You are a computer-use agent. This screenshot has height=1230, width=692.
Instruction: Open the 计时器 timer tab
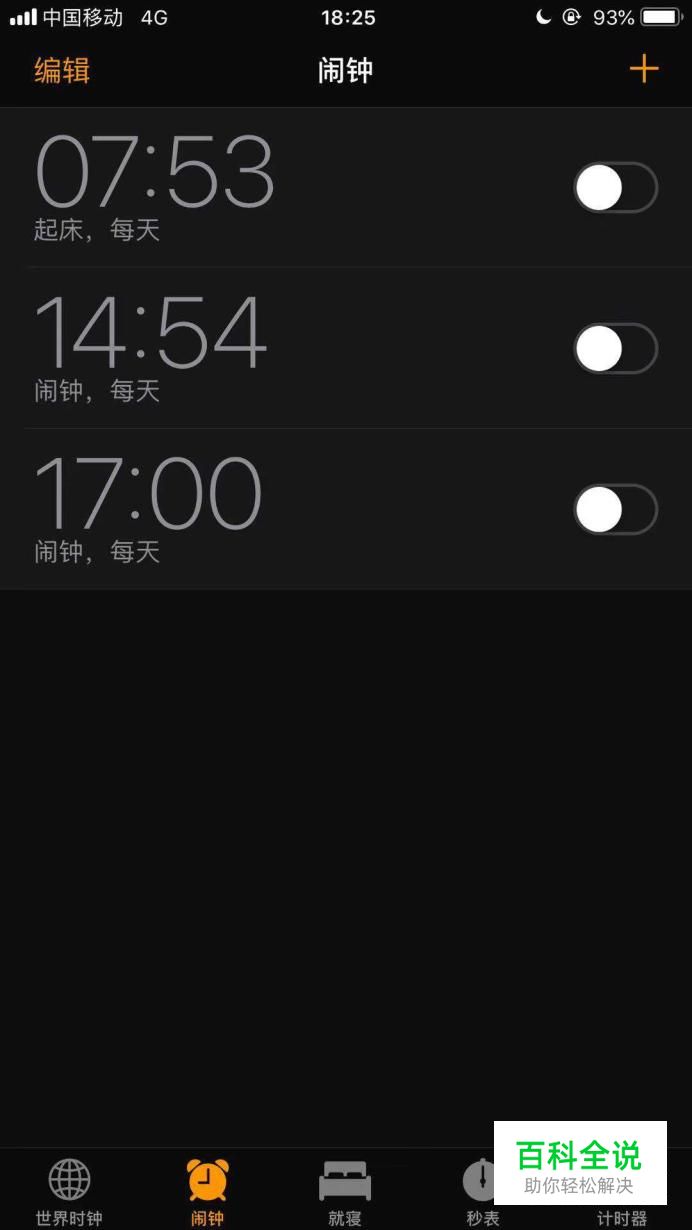tap(621, 1217)
